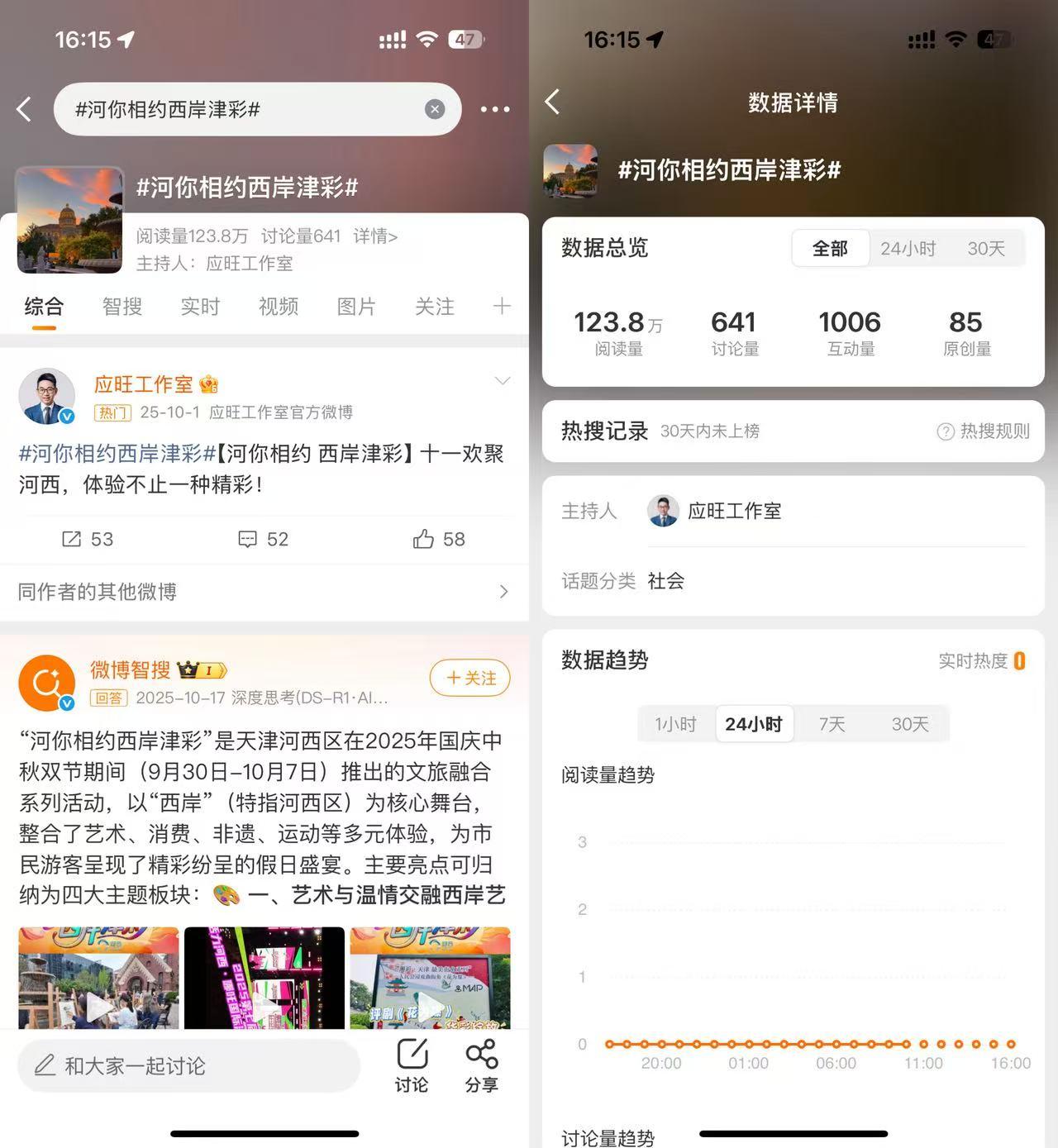Image resolution: width=1058 pixels, height=1148 pixels.
Task: Open 同作者的其他微博 row
Action: [x=264, y=592]
